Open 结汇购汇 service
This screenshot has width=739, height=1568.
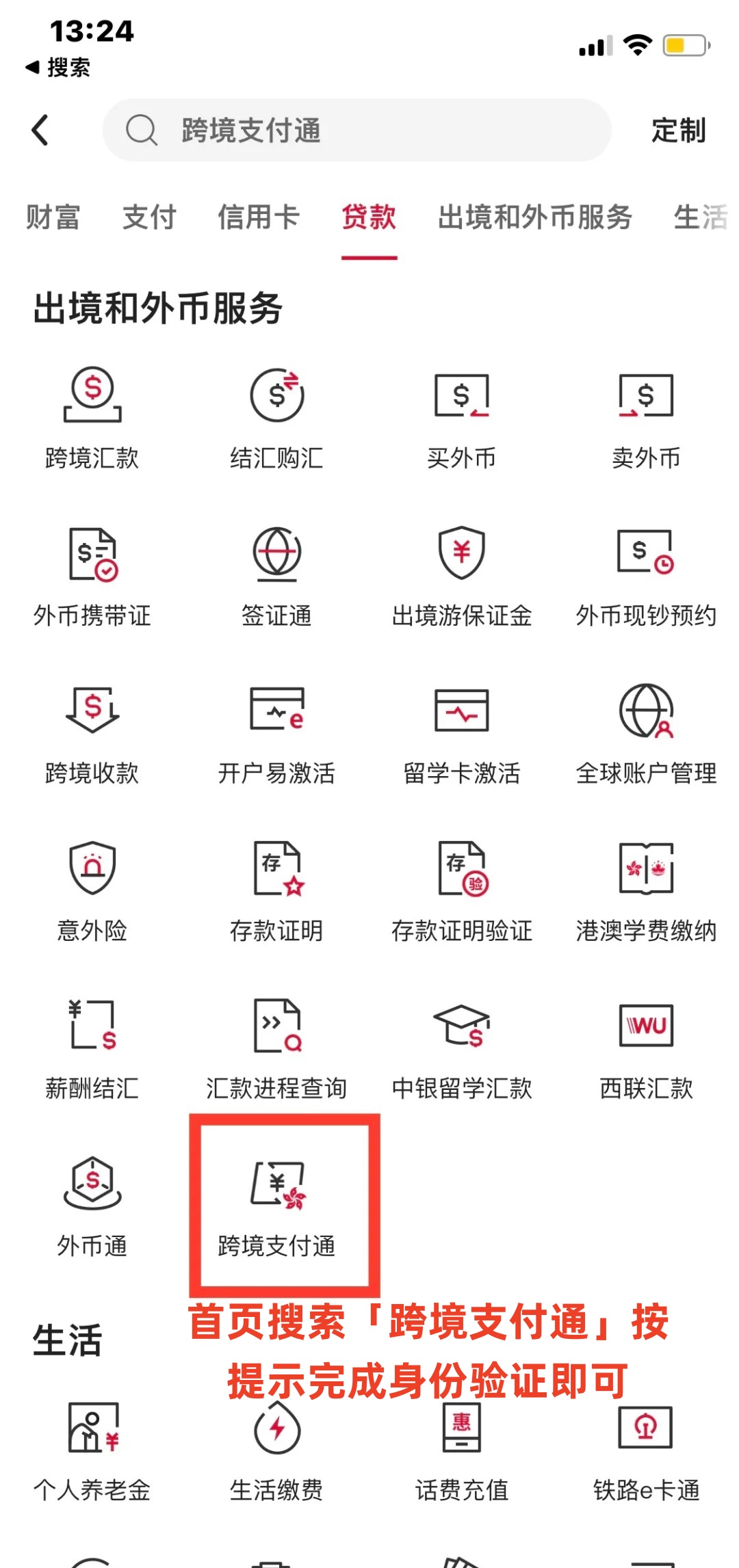[x=276, y=418]
